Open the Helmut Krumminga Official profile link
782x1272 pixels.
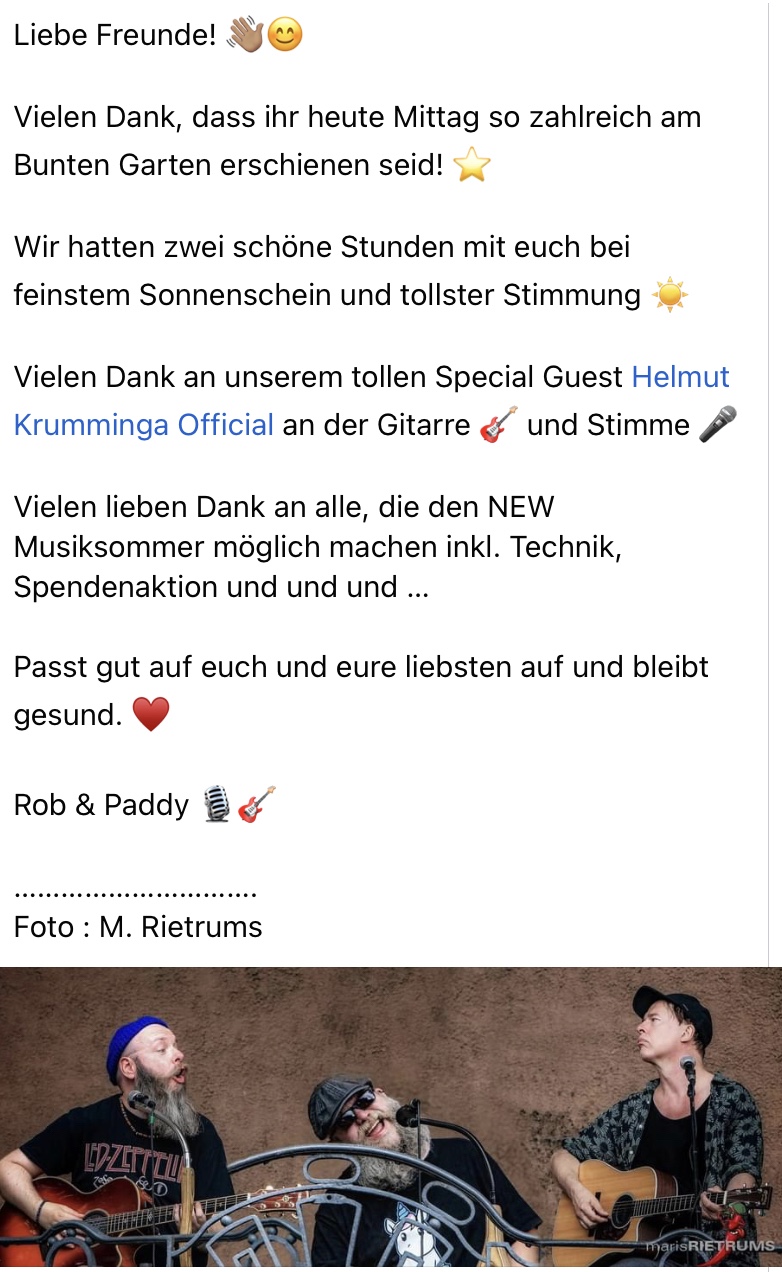click(x=143, y=425)
